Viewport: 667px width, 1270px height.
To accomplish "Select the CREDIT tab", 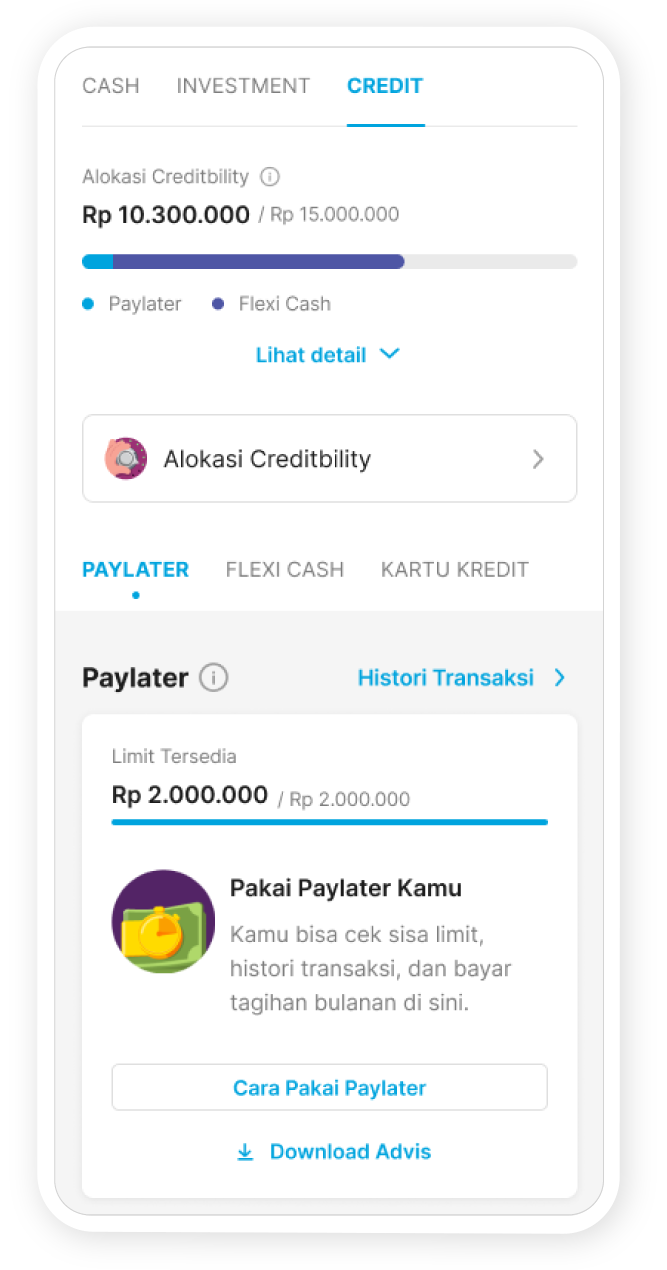I will pos(385,86).
